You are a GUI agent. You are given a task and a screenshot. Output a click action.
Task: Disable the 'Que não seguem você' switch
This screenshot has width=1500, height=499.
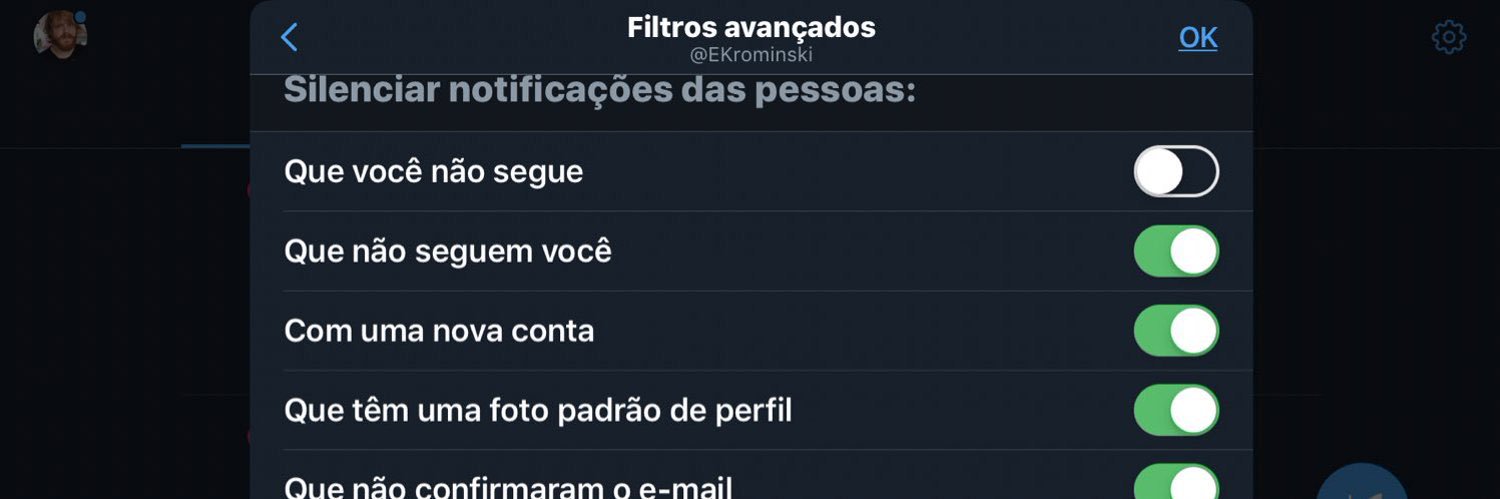pos(1176,251)
